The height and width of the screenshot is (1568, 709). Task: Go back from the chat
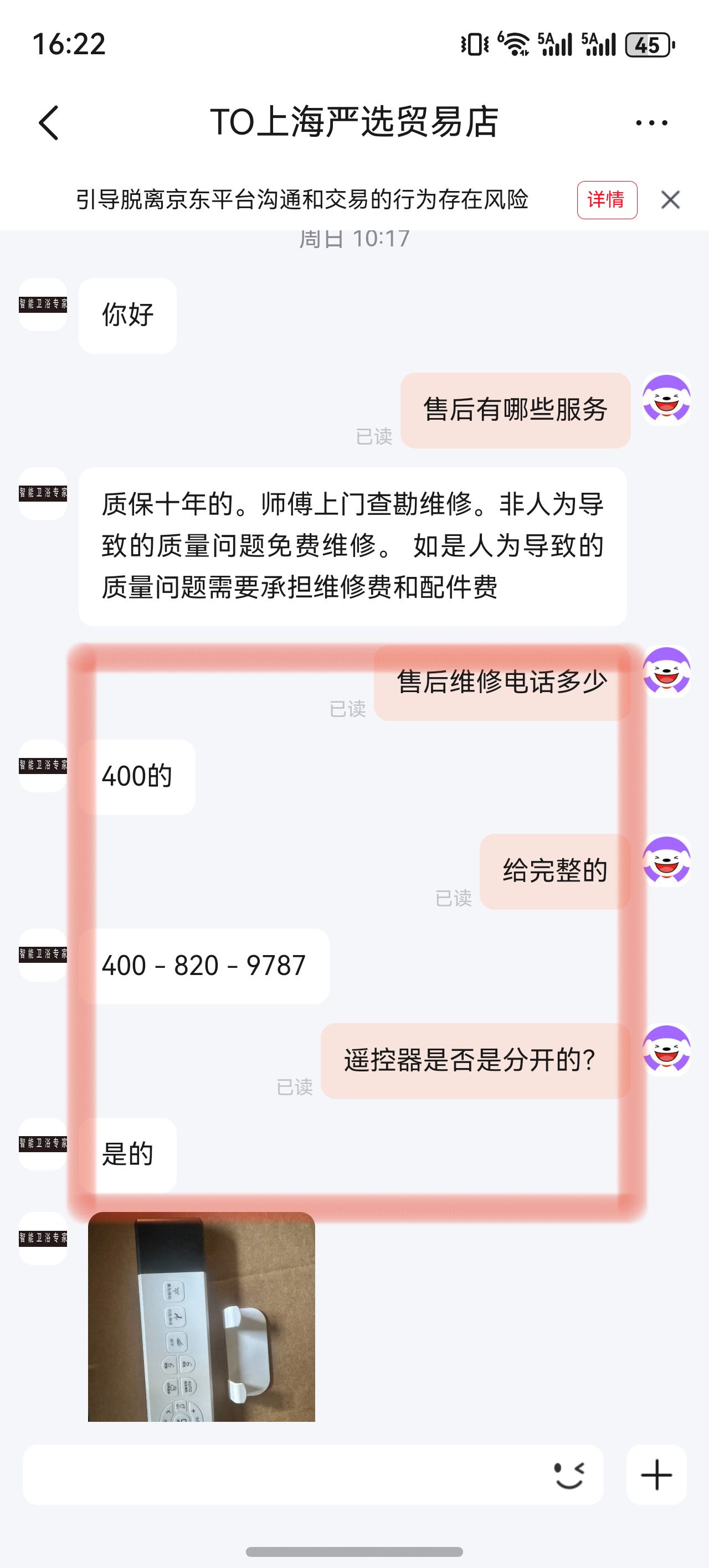coord(49,123)
